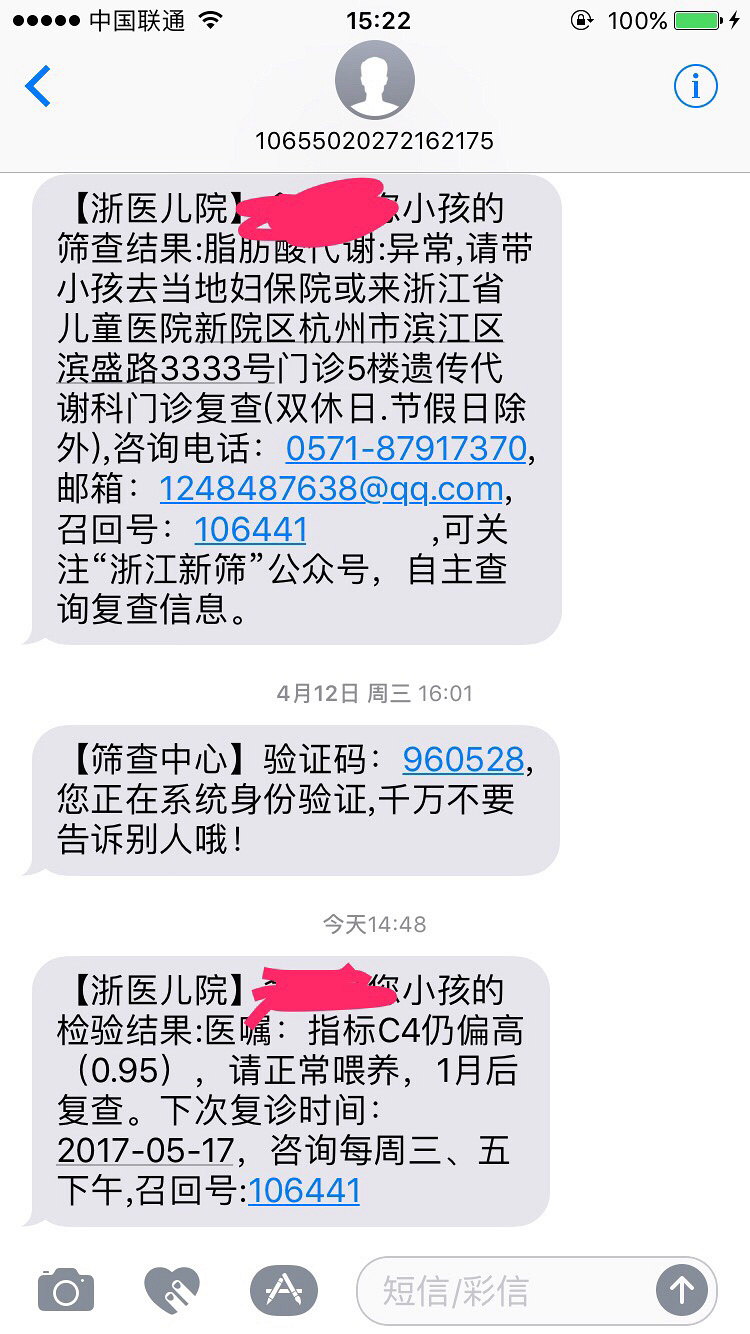Call the phone number 0571-87917370
Screen dimensions: 750x1334
(x=406, y=449)
